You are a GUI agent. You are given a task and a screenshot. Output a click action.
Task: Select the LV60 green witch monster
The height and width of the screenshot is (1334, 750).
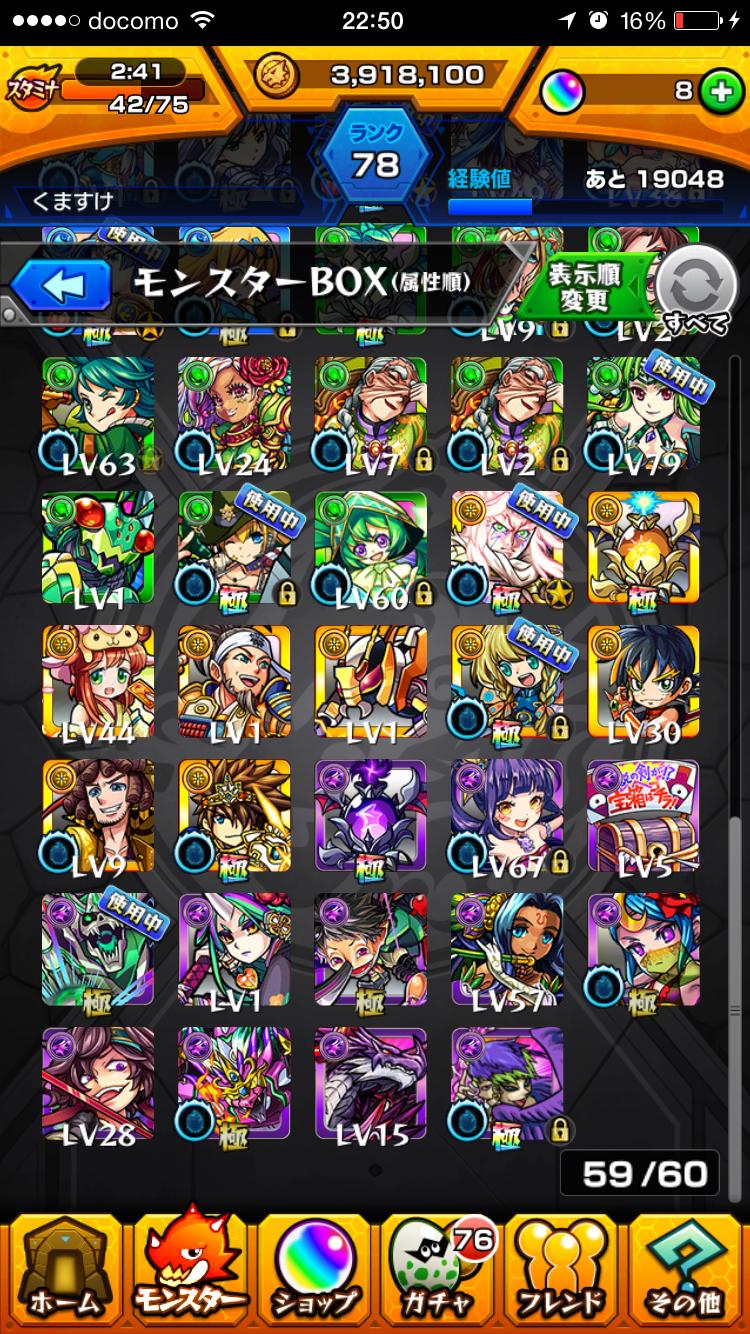(x=370, y=548)
